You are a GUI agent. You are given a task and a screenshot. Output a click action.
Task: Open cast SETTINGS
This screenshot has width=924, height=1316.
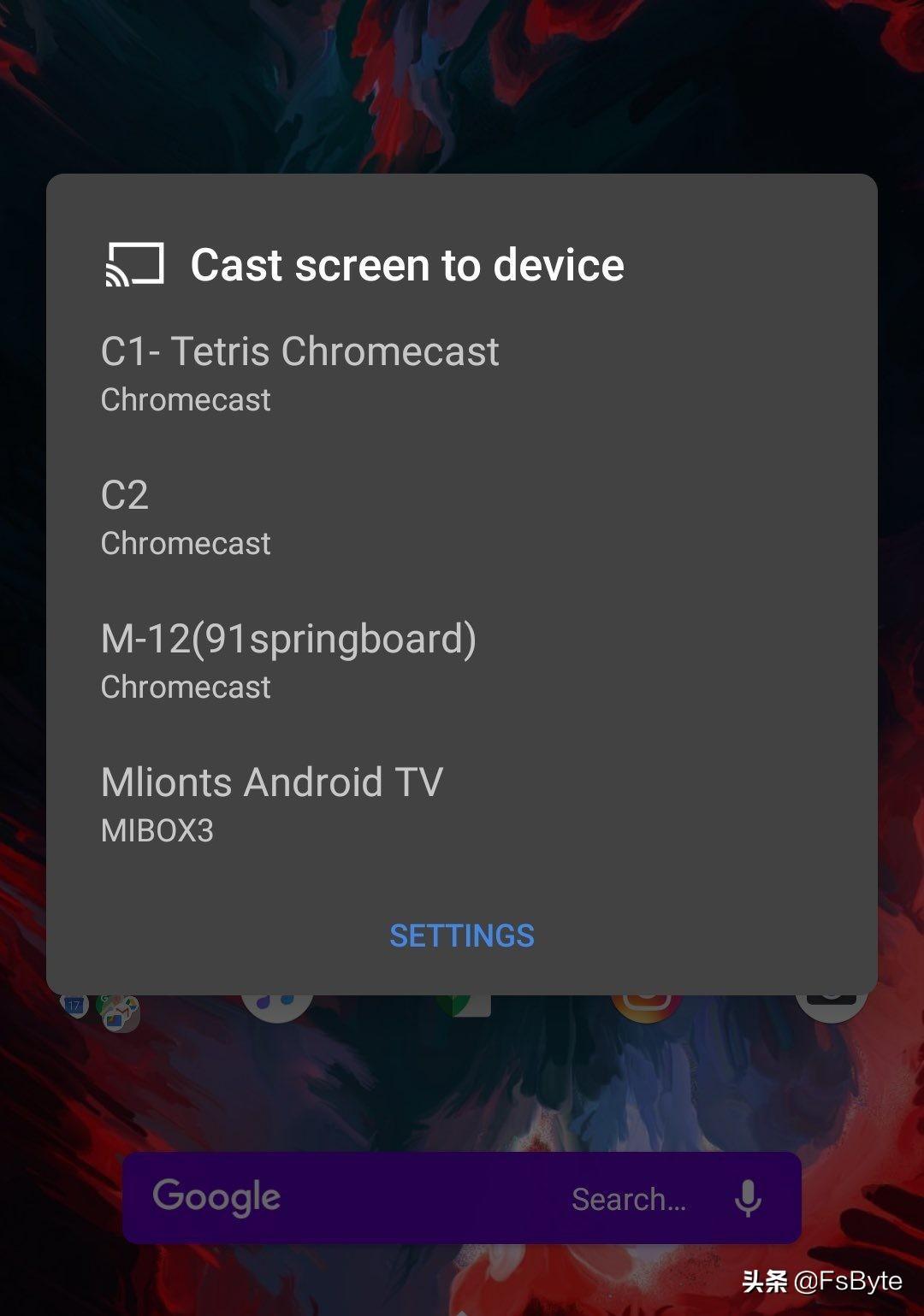click(x=462, y=935)
